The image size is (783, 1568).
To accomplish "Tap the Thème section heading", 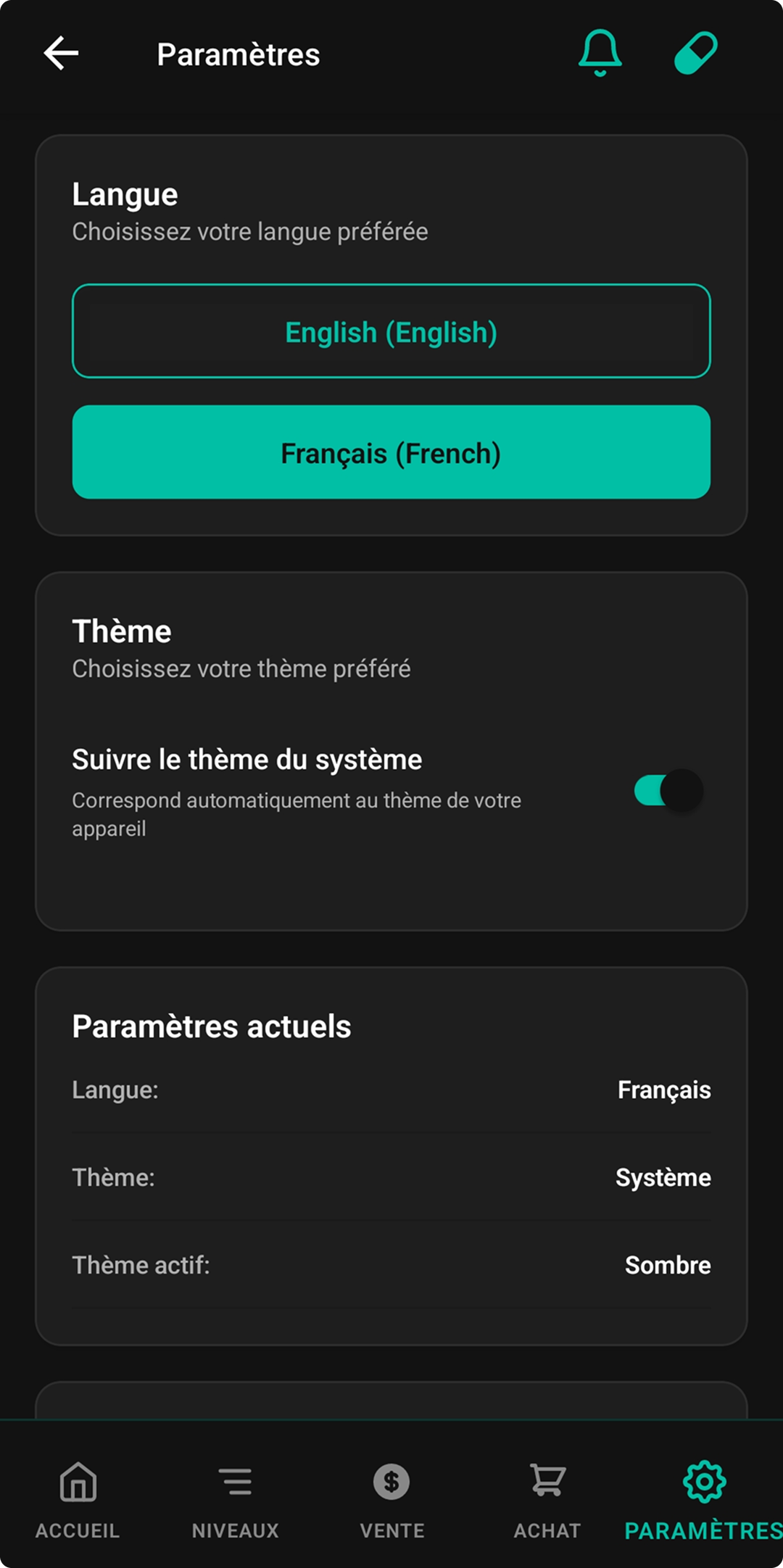I will 121,630.
